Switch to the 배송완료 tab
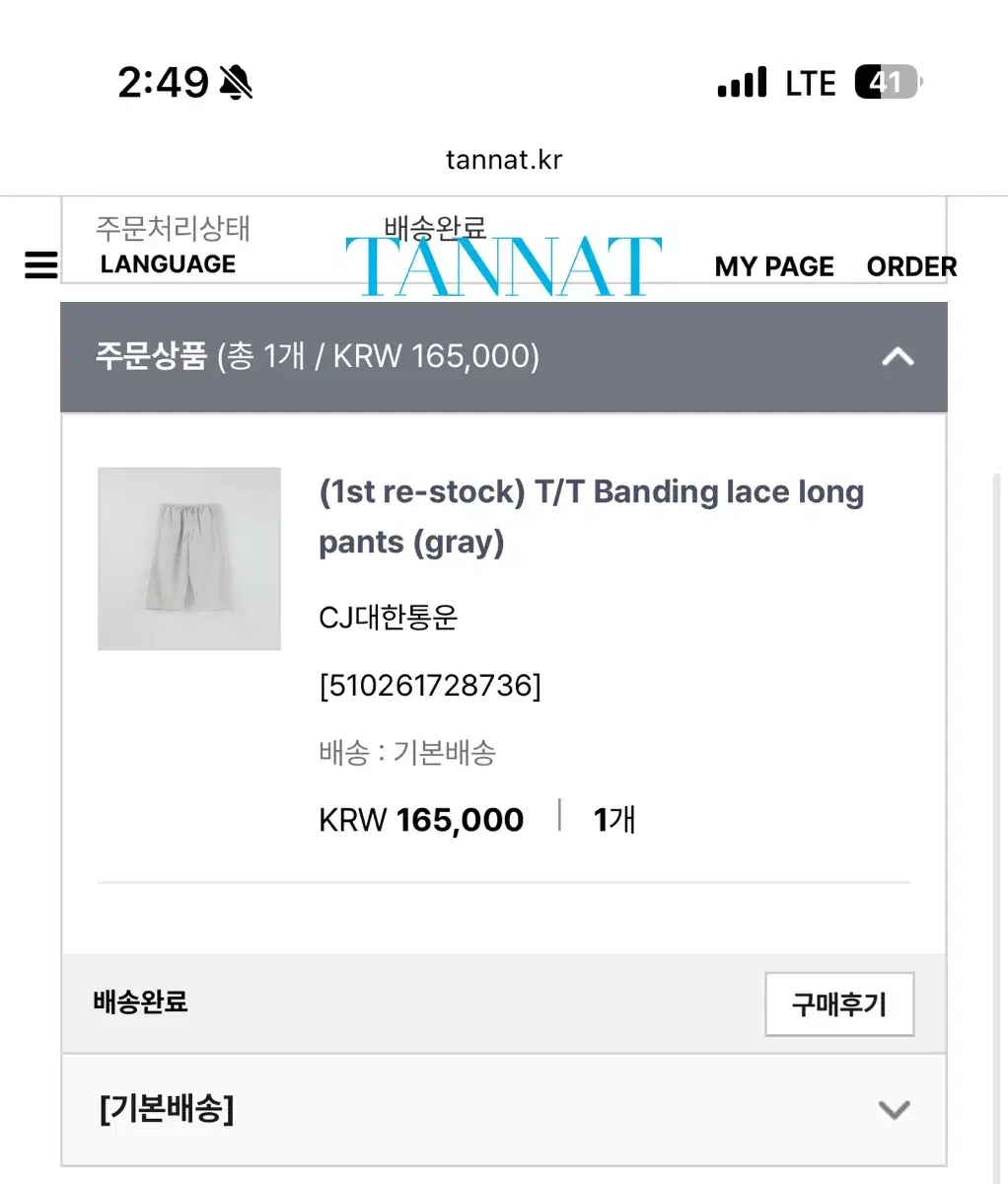This screenshot has width=1008, height=1184. click(x=434, y=228)
